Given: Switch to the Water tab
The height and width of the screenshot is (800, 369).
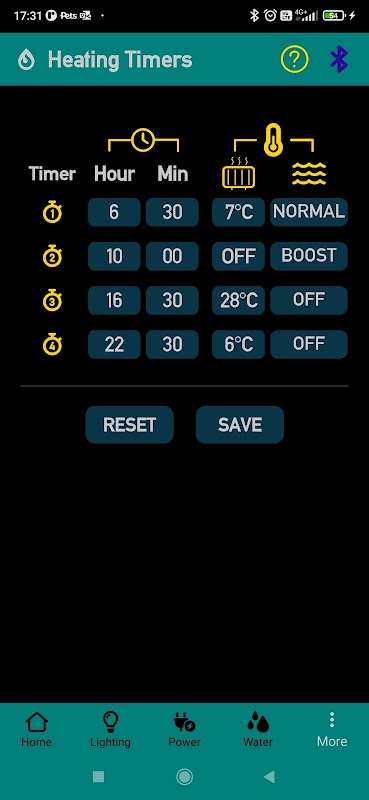Looking at the screenshot, I should coord(258,730).
